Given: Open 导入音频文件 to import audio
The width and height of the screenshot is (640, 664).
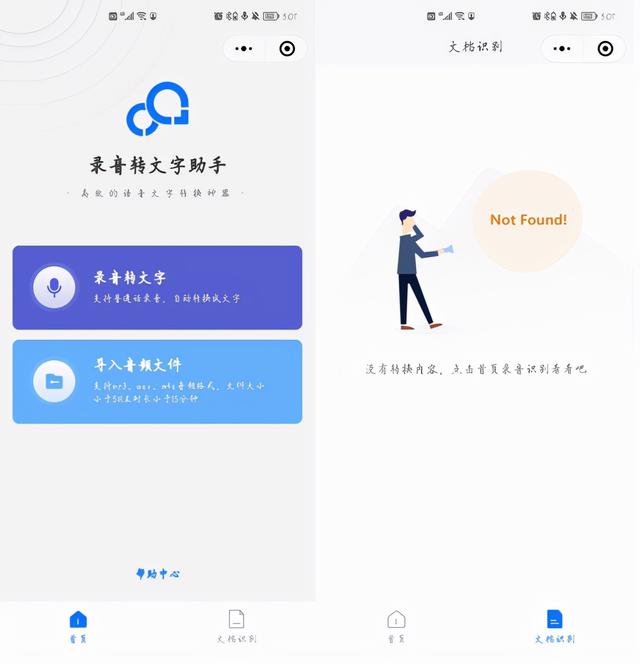Looking at the screenshot, I should point(157,381).
